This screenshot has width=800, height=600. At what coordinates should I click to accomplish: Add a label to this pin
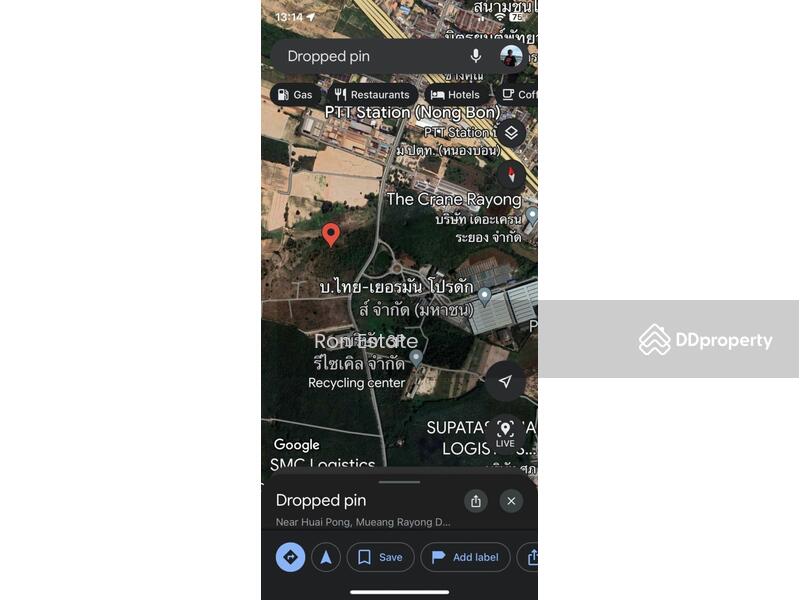465,557
